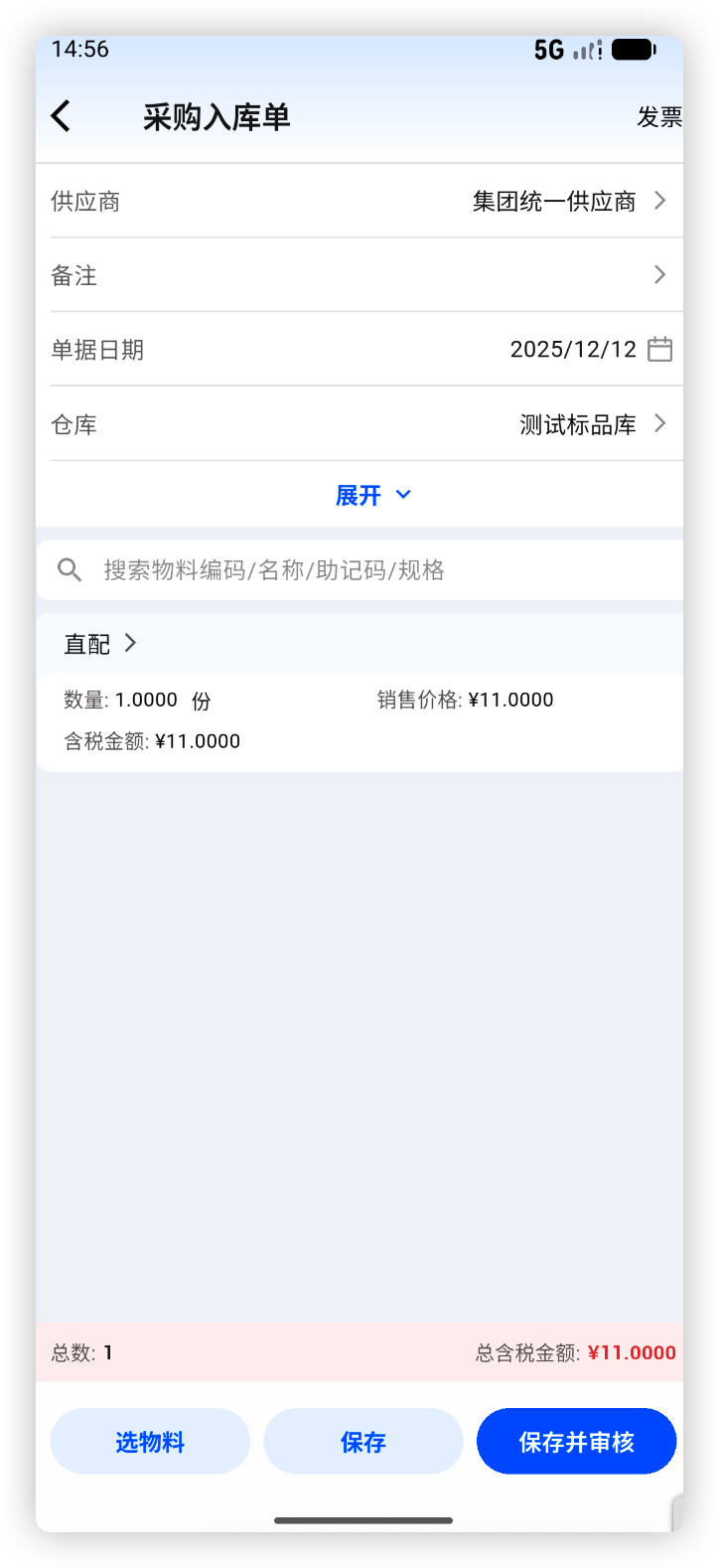Tap the 保存 button
719x1568 pixels.
pyautogui.click(x=362, y=1442)
